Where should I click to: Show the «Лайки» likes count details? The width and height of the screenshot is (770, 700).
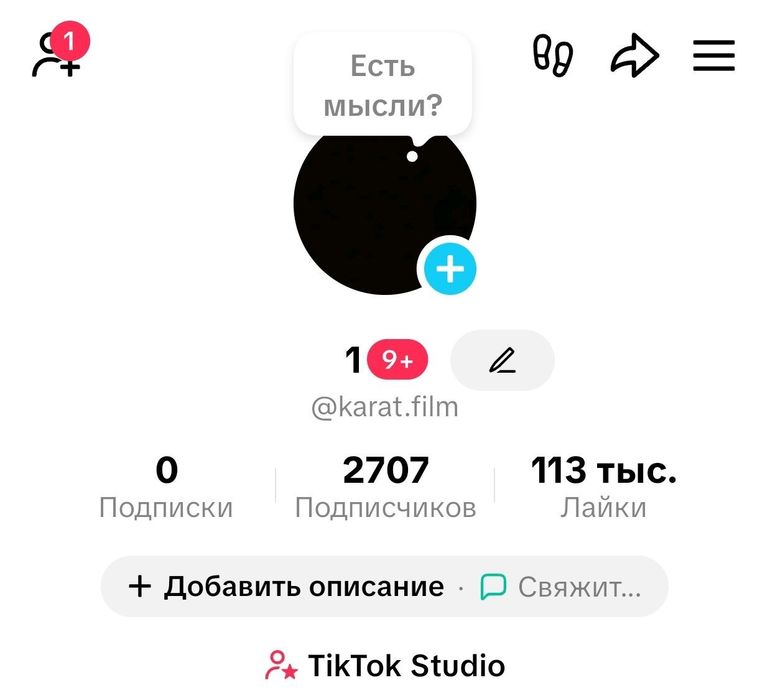[603, 488]
